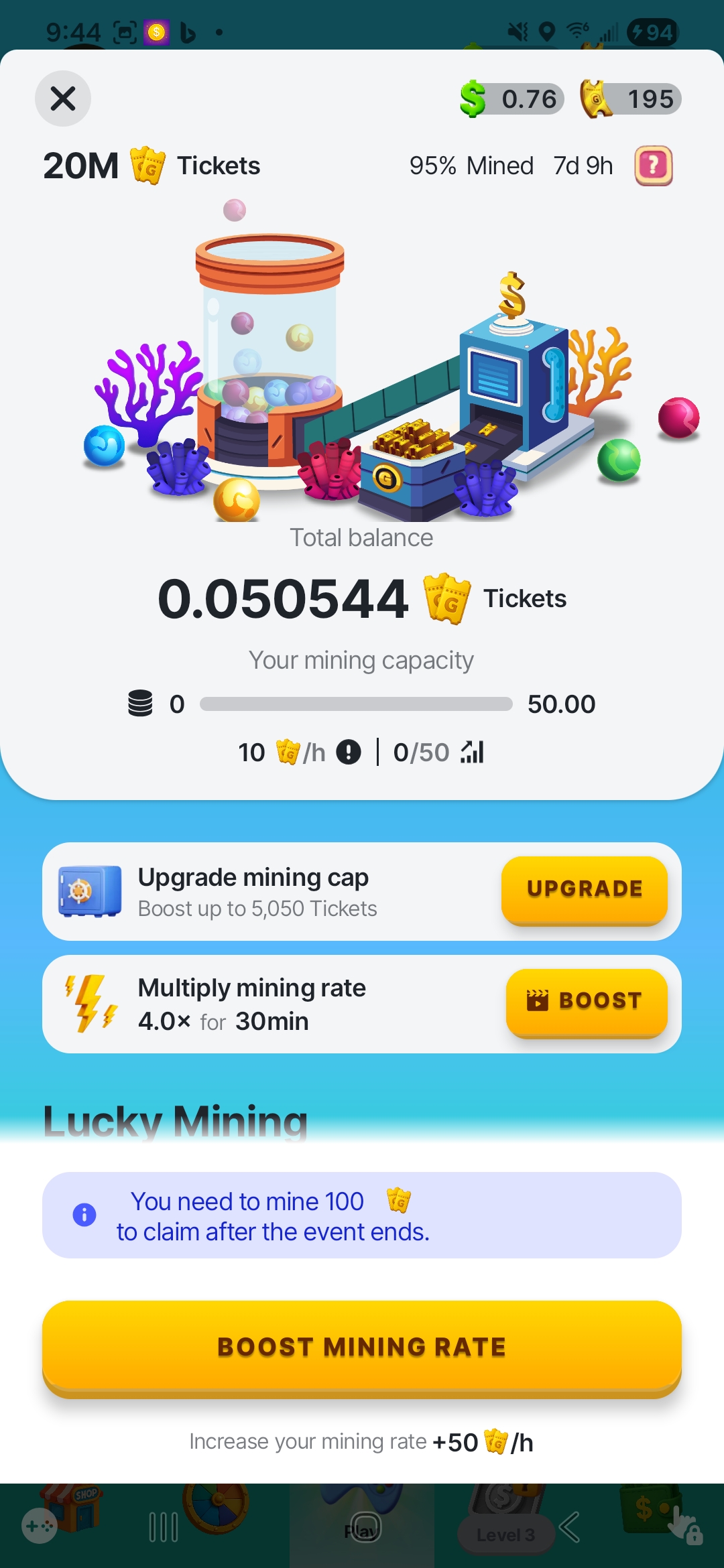Open the pink question mark help
The height and width of the screenshot is (1568, 724).
pyautogui.click(x=653, y=166)
